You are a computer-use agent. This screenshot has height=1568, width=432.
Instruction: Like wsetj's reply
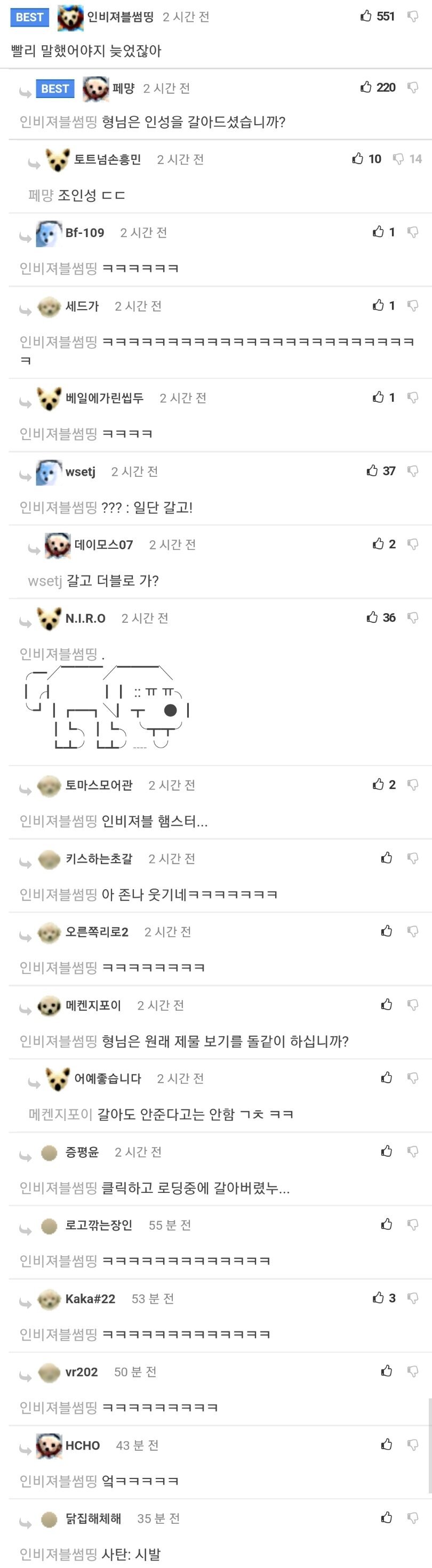click(372, 470)
